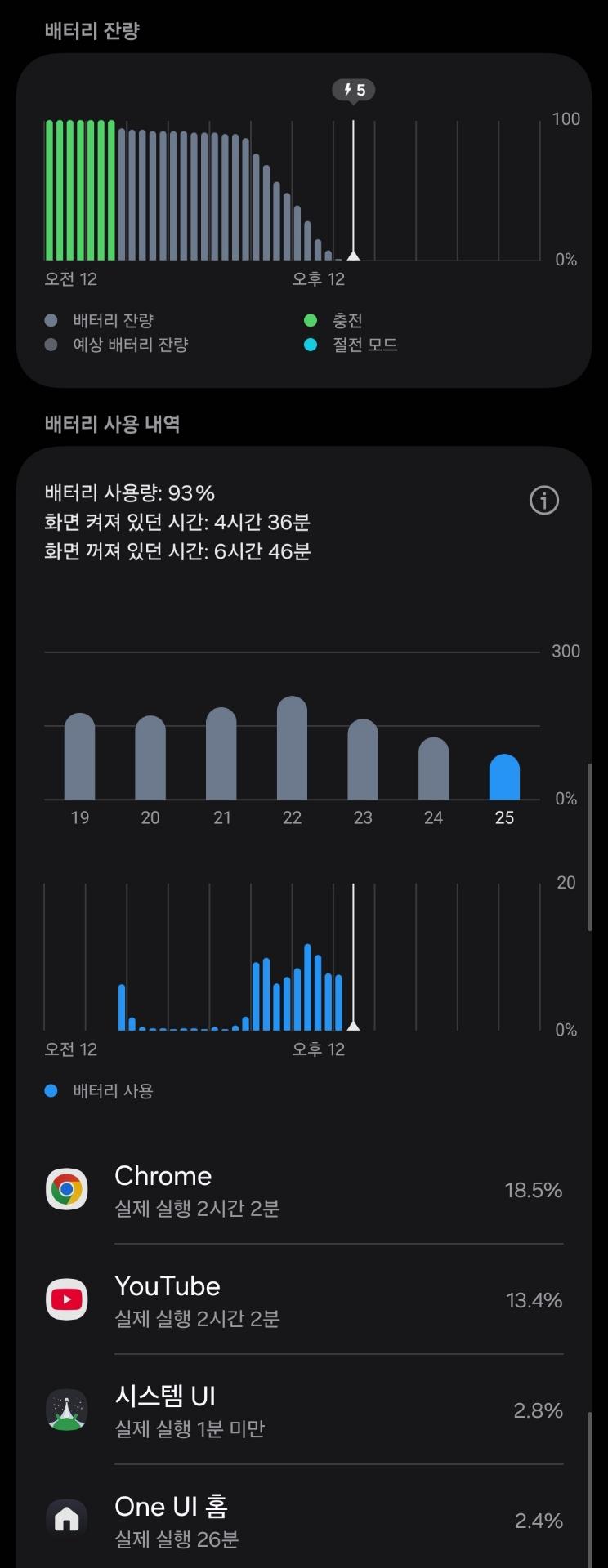Open 시스템 UI battery usage details
Viewport: 608px width, 1568px height.
[304, 1410]
